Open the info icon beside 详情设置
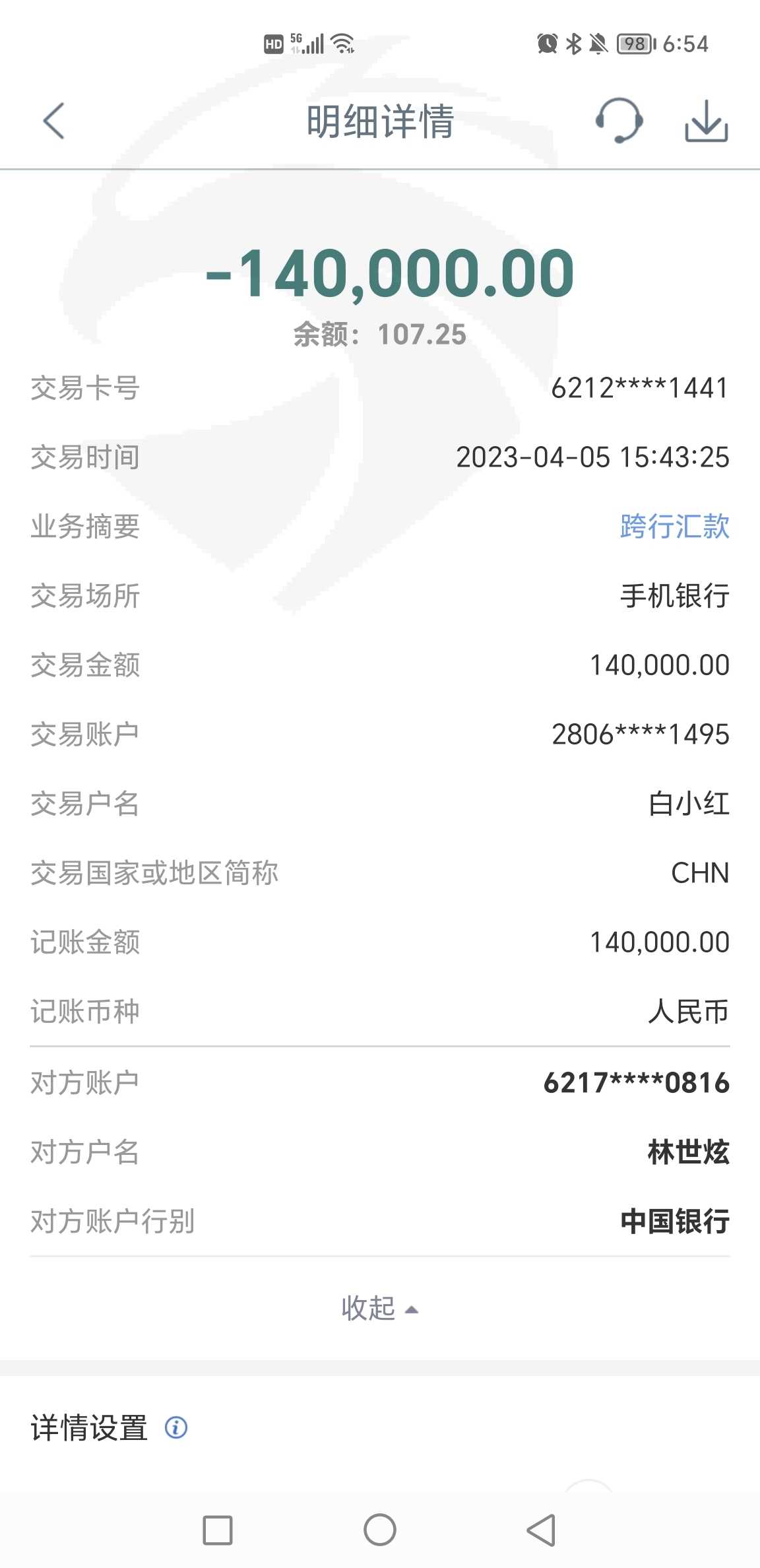 coord(176,1427)
